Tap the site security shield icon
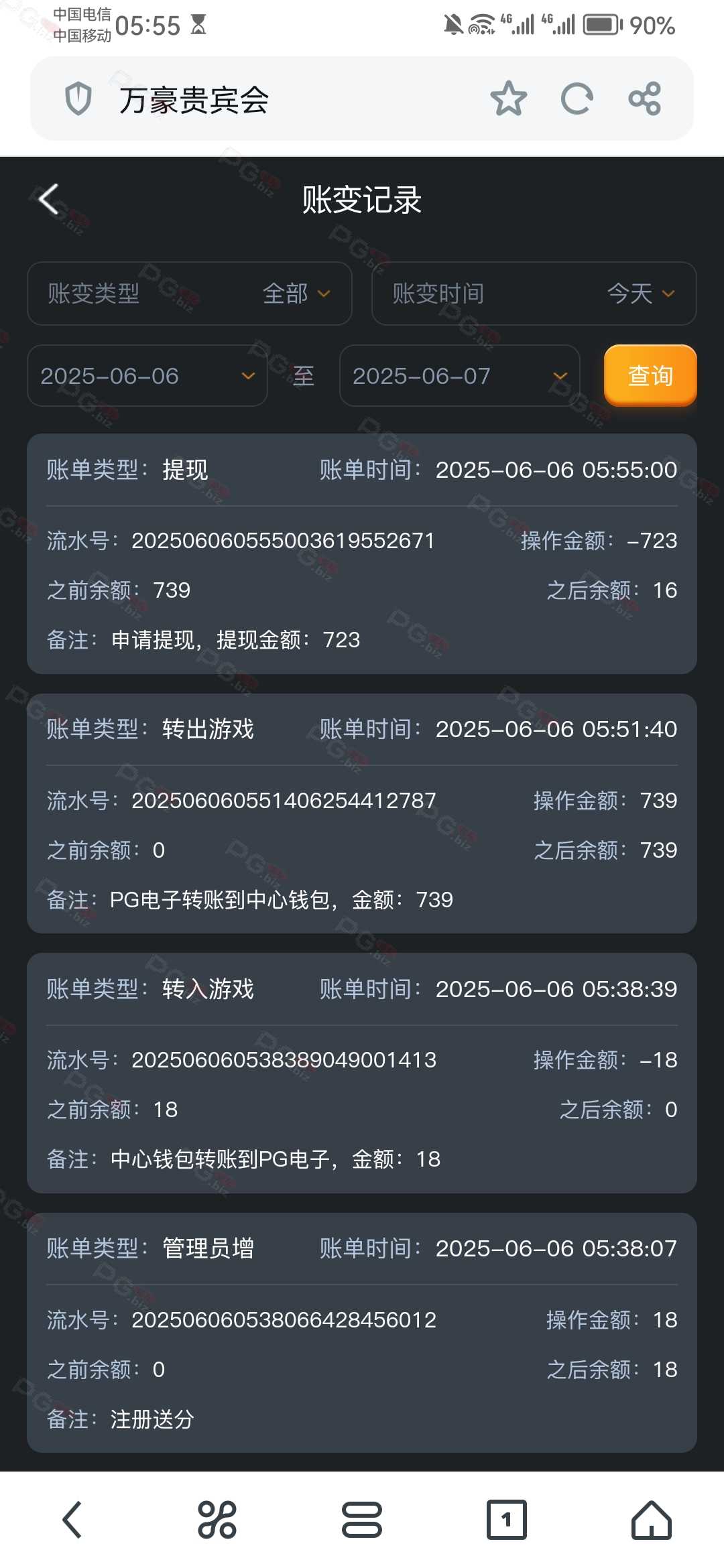The height and width of the screenshot is (1568, 724). (78, 99)
